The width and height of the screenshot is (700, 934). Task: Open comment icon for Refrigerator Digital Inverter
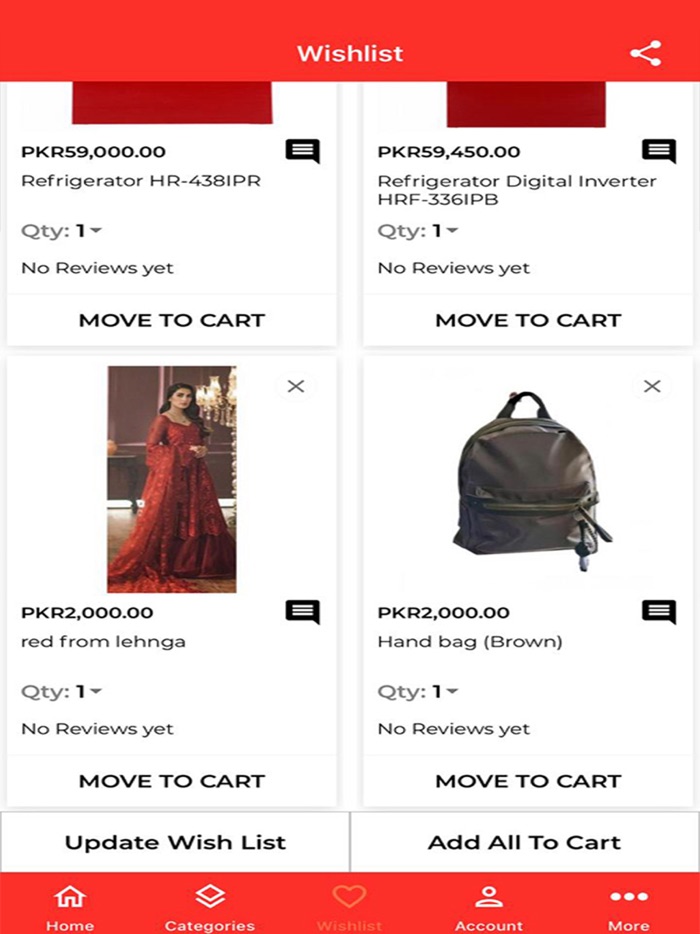point(658,151)
